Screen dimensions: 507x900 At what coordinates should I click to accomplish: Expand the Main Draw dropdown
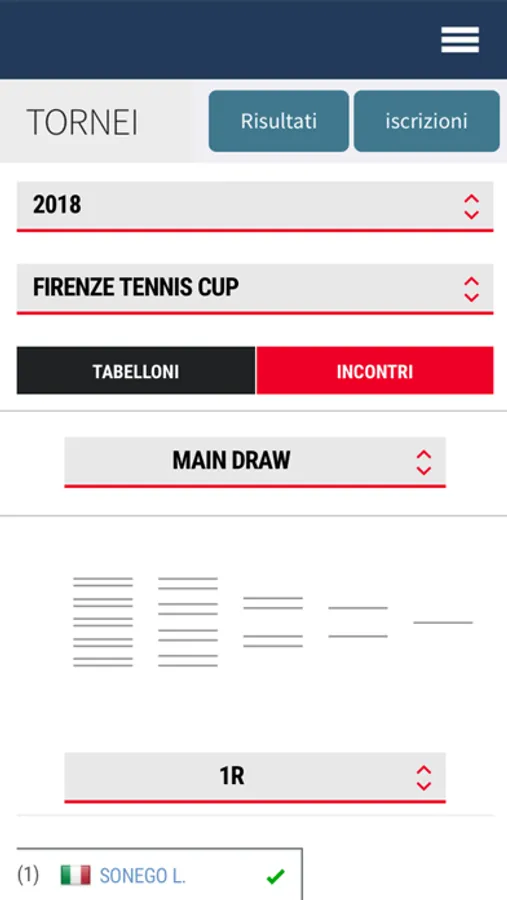pos(255,462)
